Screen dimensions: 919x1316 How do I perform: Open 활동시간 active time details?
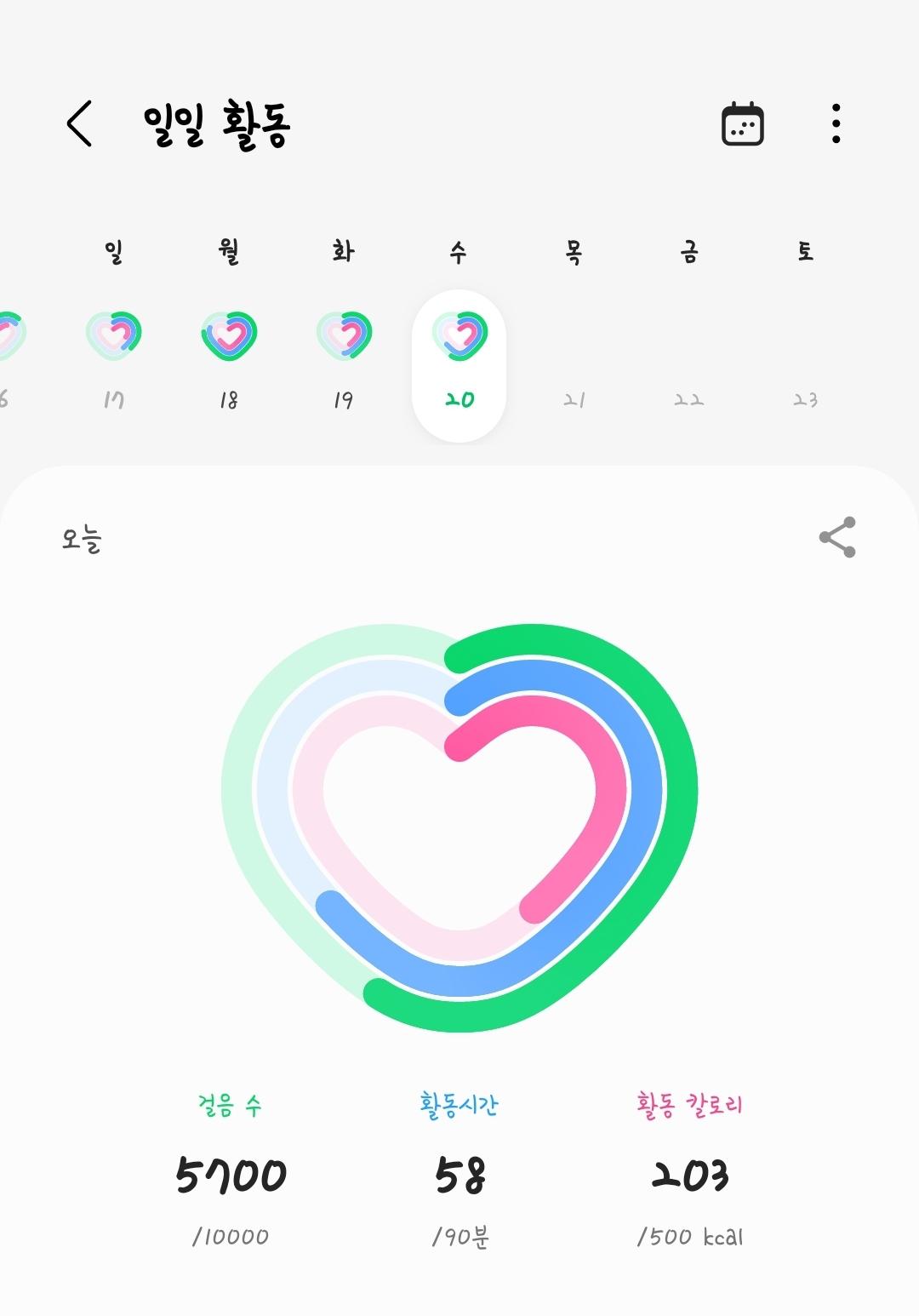click(459, 1174)
